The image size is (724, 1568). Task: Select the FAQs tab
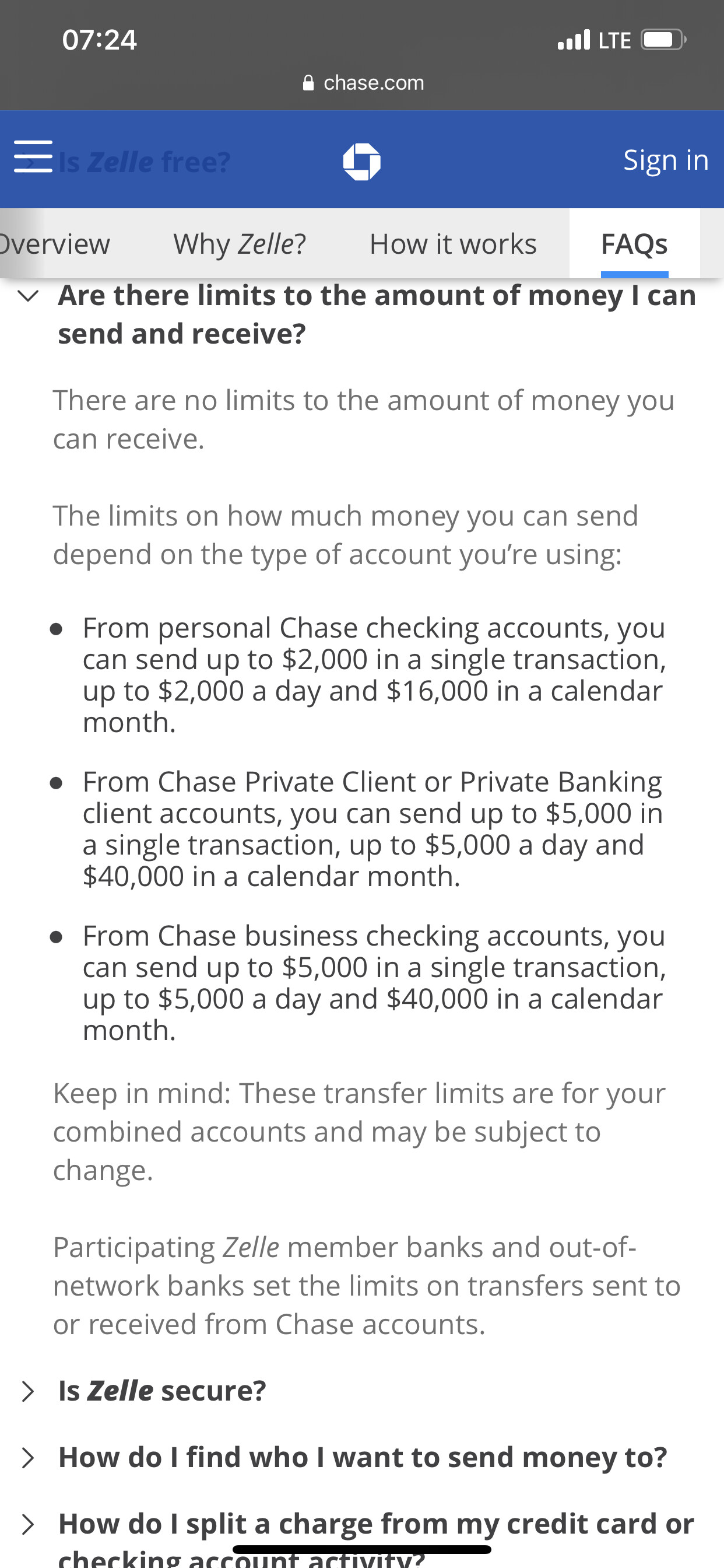(x=634, y=244)
